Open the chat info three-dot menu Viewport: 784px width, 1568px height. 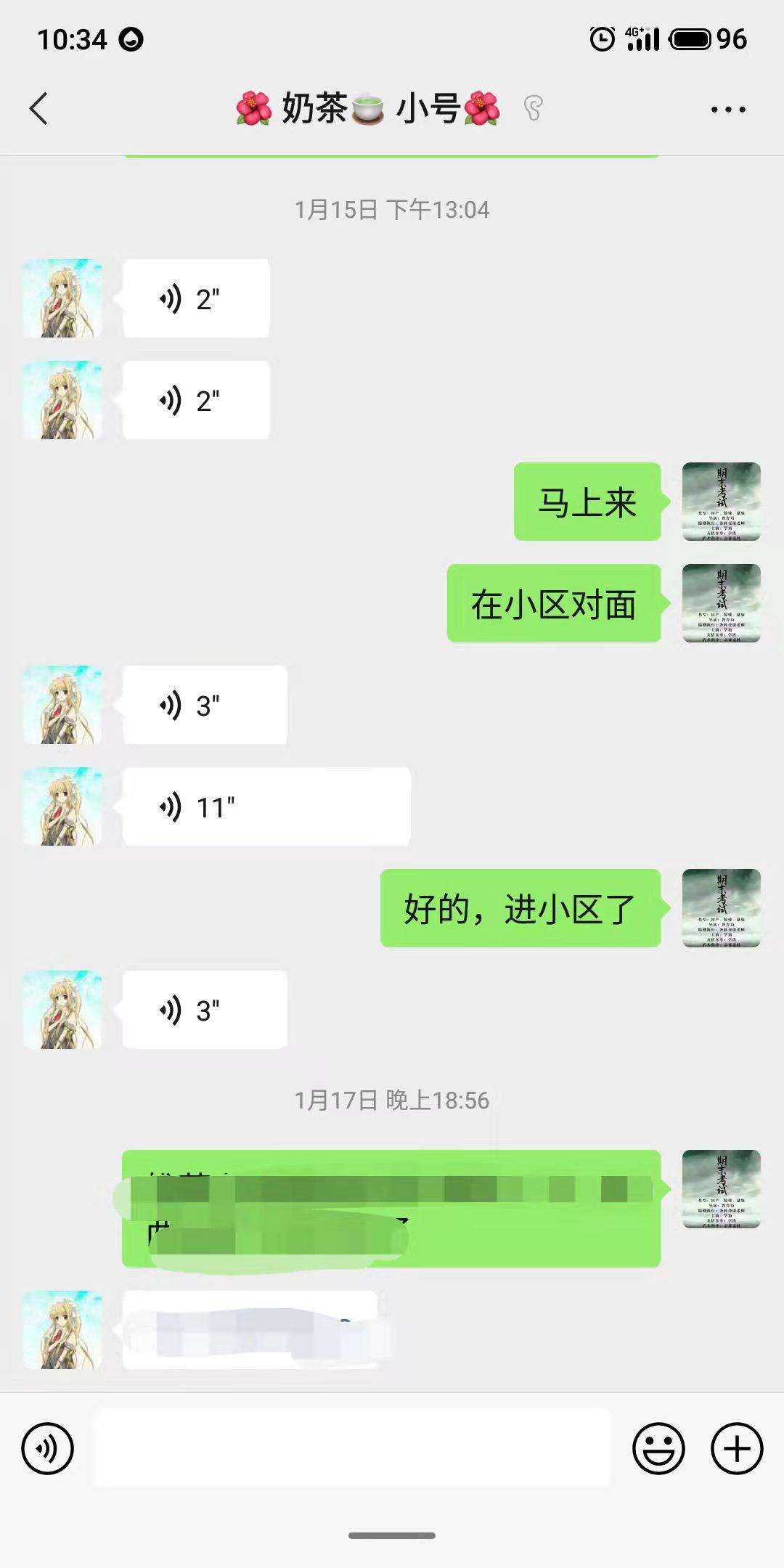click(728, 110)
